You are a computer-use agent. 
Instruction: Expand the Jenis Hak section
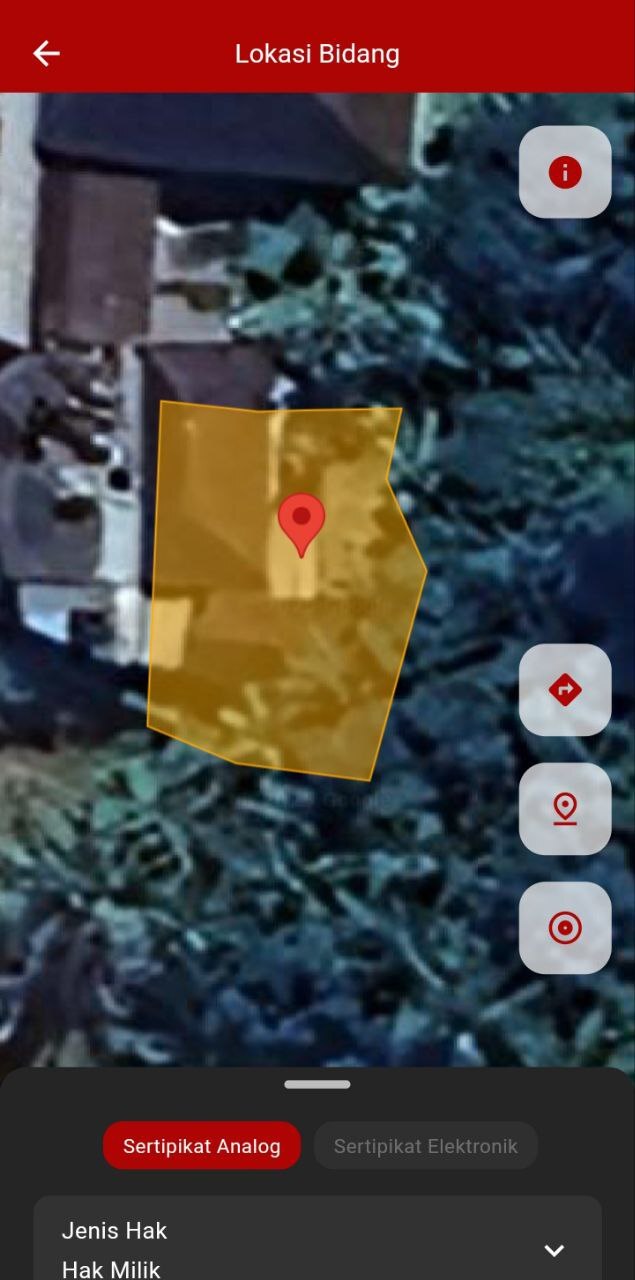point(553,1250)
